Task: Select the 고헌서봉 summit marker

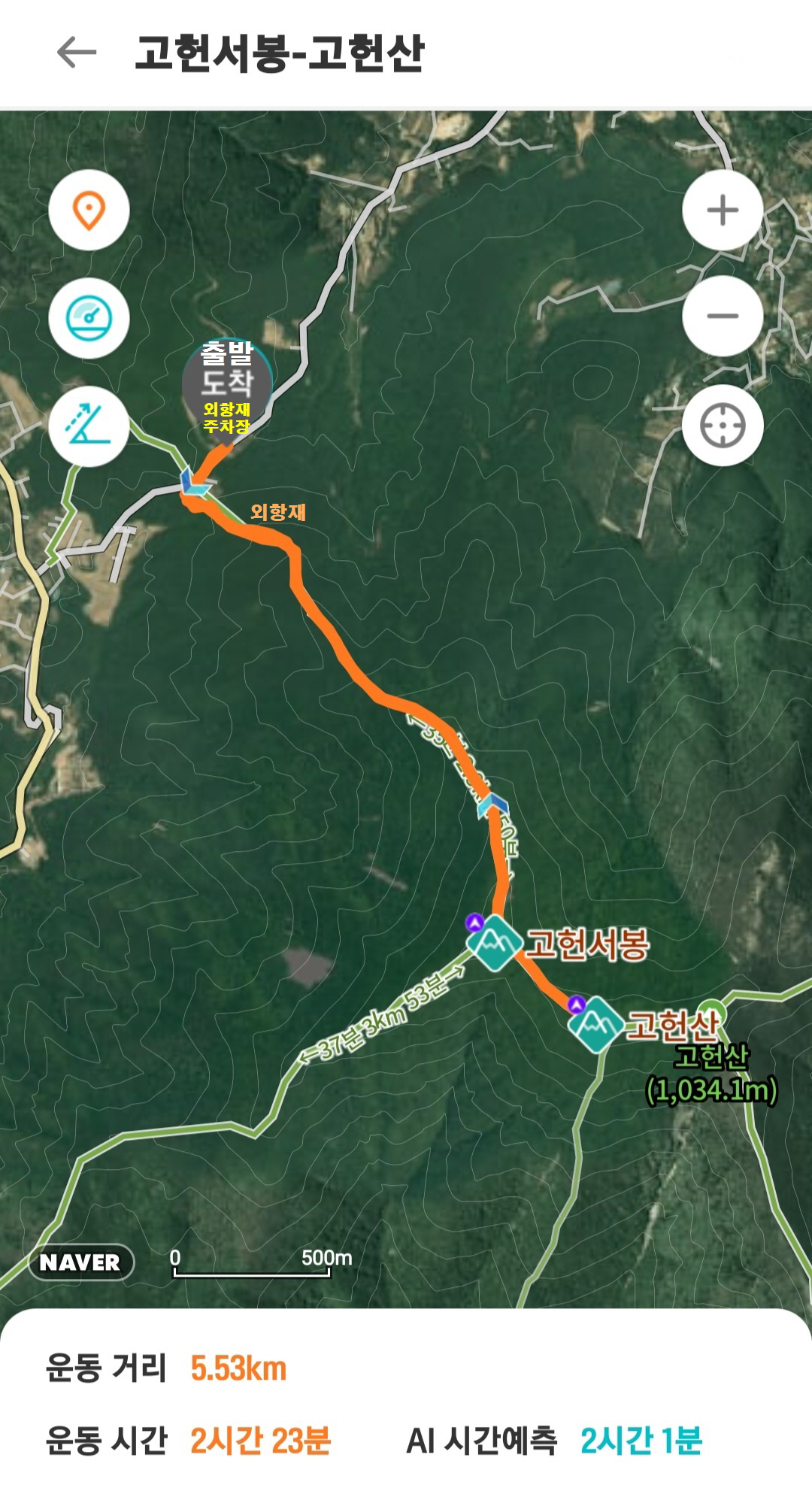Action: [x=494, y=942]
